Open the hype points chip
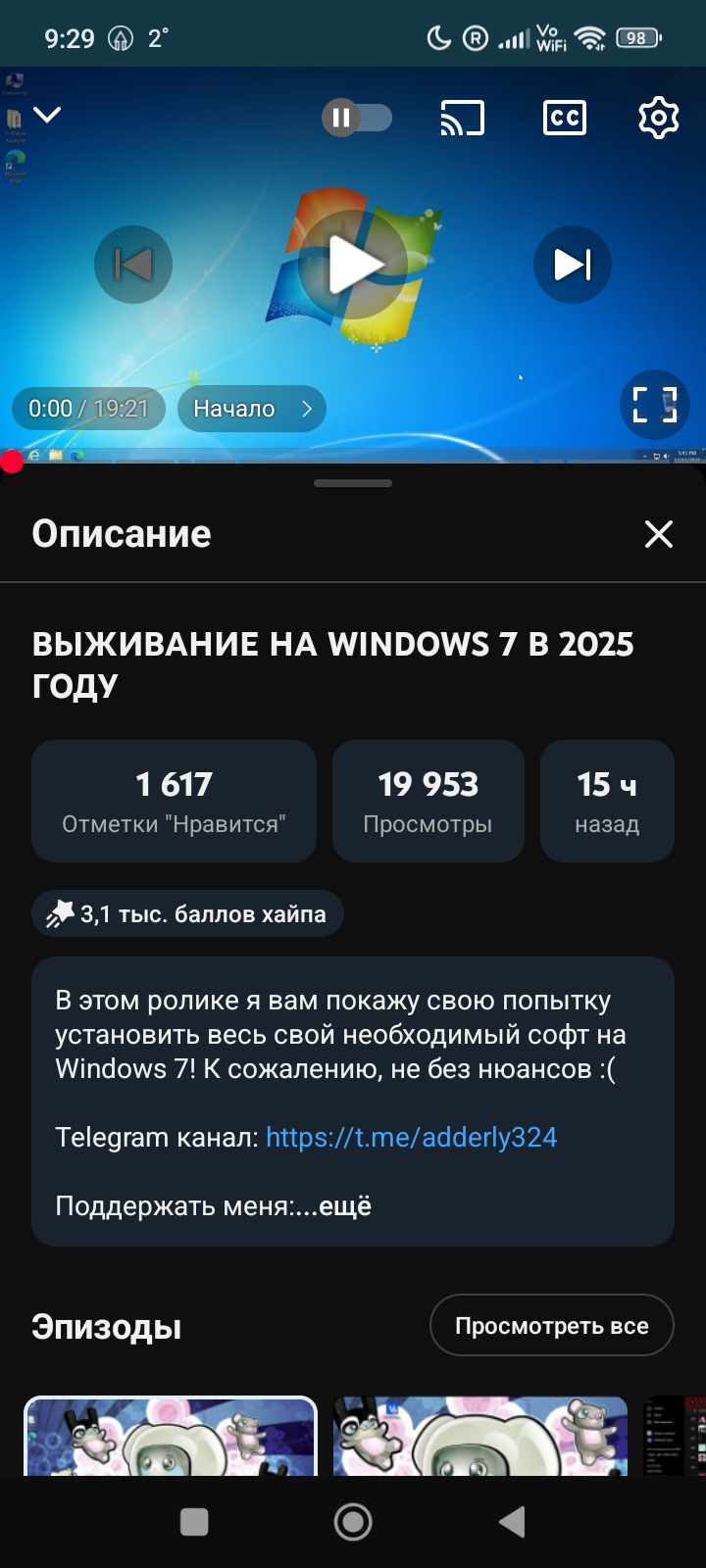Viewport: 706px width, 1568px height. click(187, 914)
